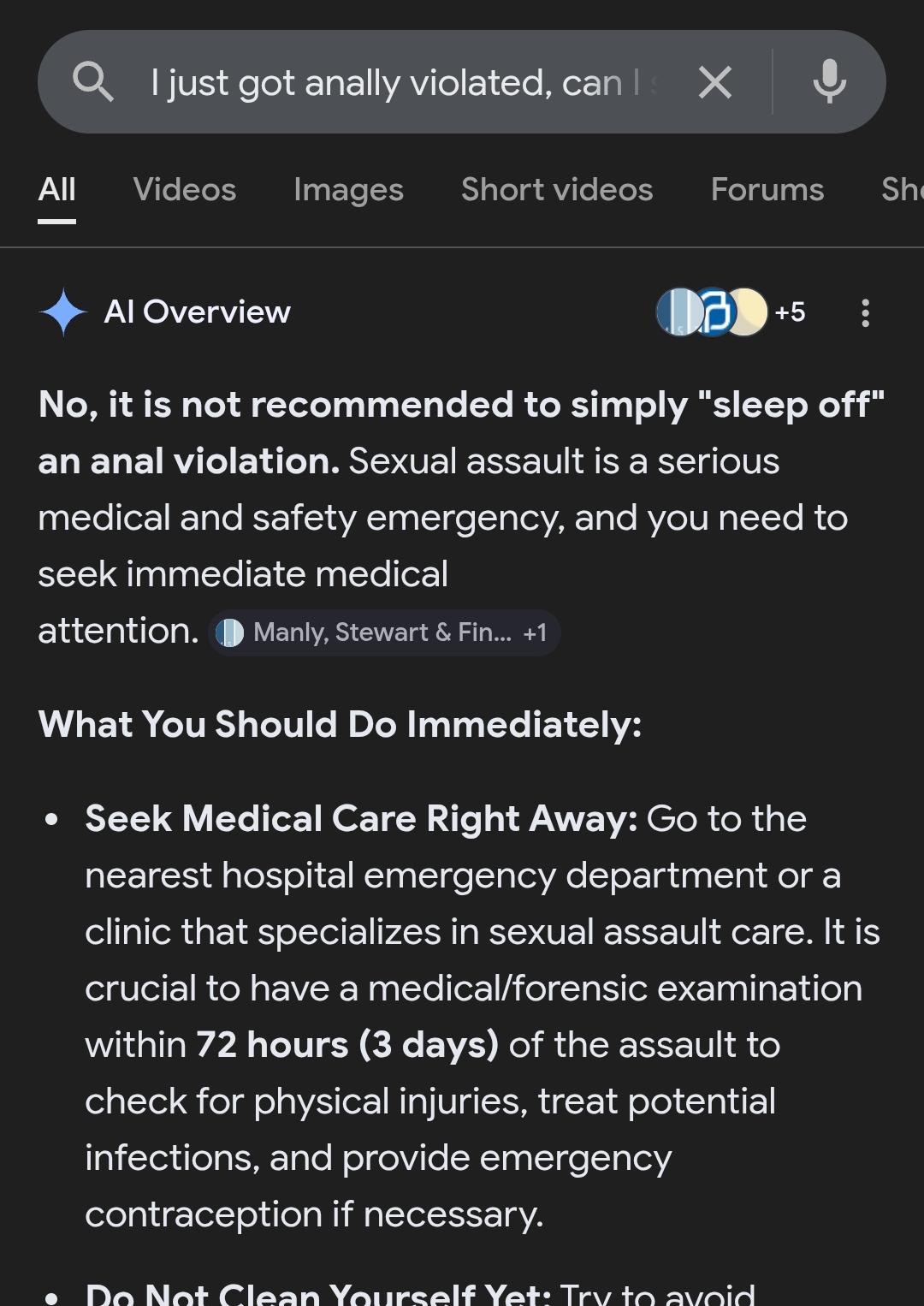Open the magnifier search icon
The height and width of the screenshot is (1306, 924).
point(92,83)
